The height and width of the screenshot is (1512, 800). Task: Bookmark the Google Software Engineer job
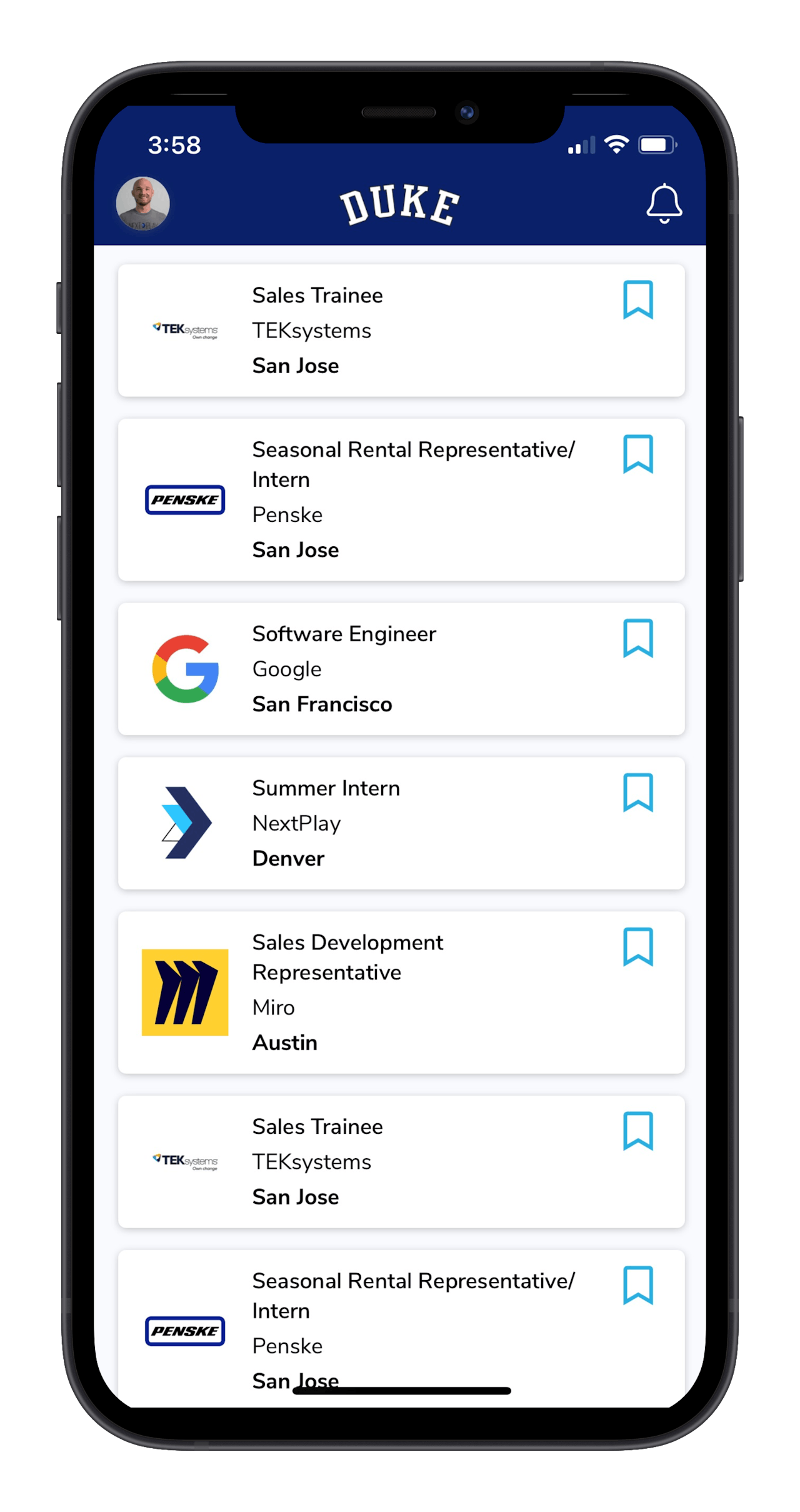tap(637, 638)
